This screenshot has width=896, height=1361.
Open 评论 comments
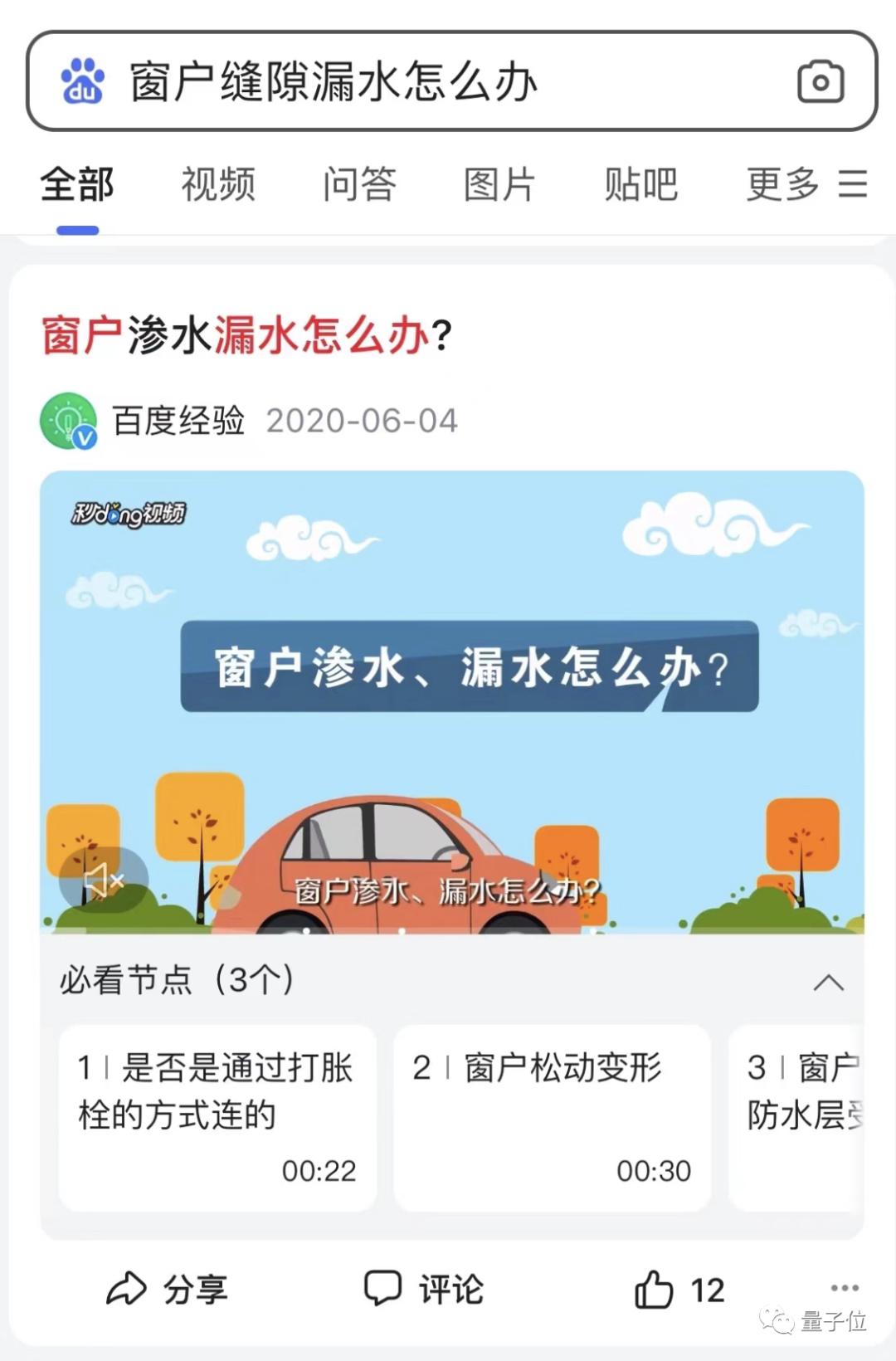click(x=424, y=1289)
